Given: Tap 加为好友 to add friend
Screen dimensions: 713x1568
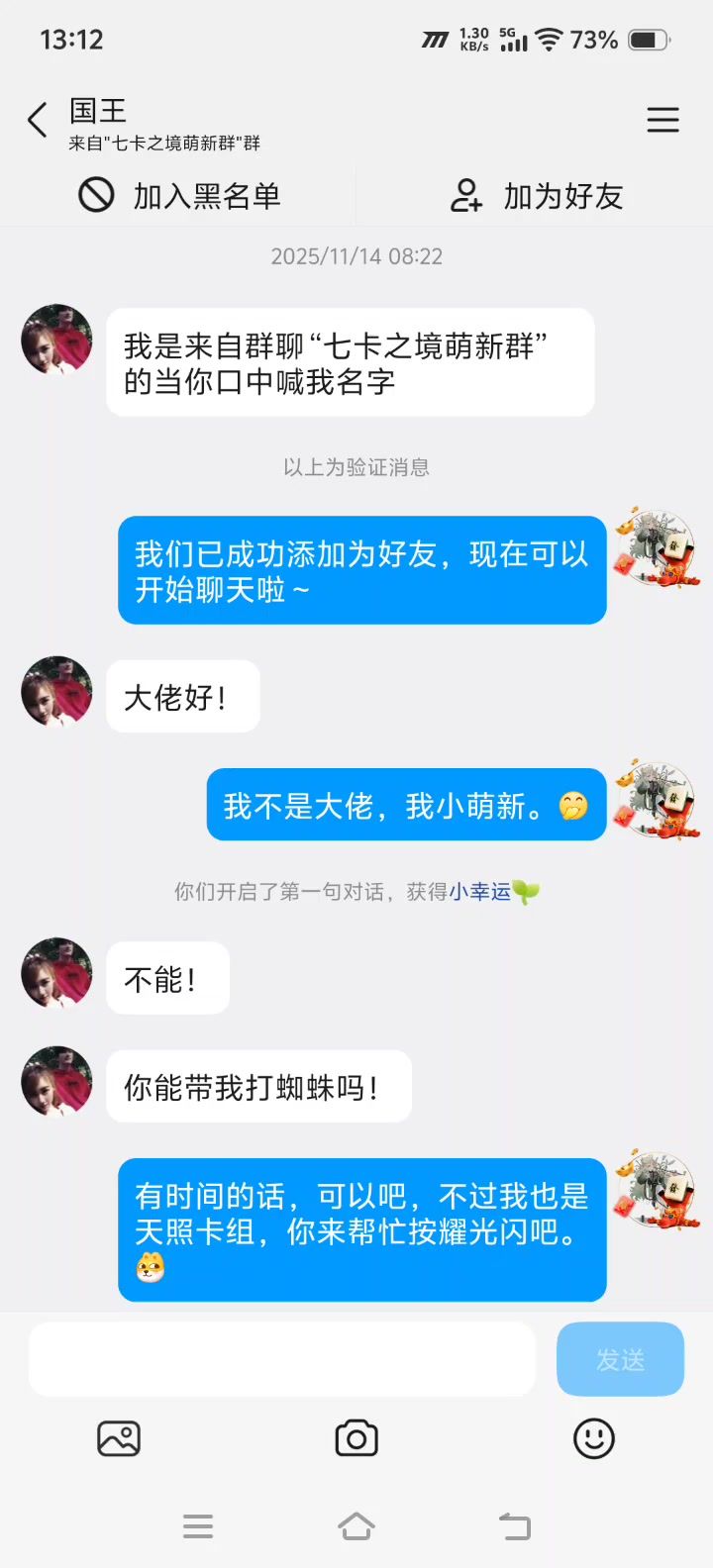Looking at the screenshot, I should 536,196.
